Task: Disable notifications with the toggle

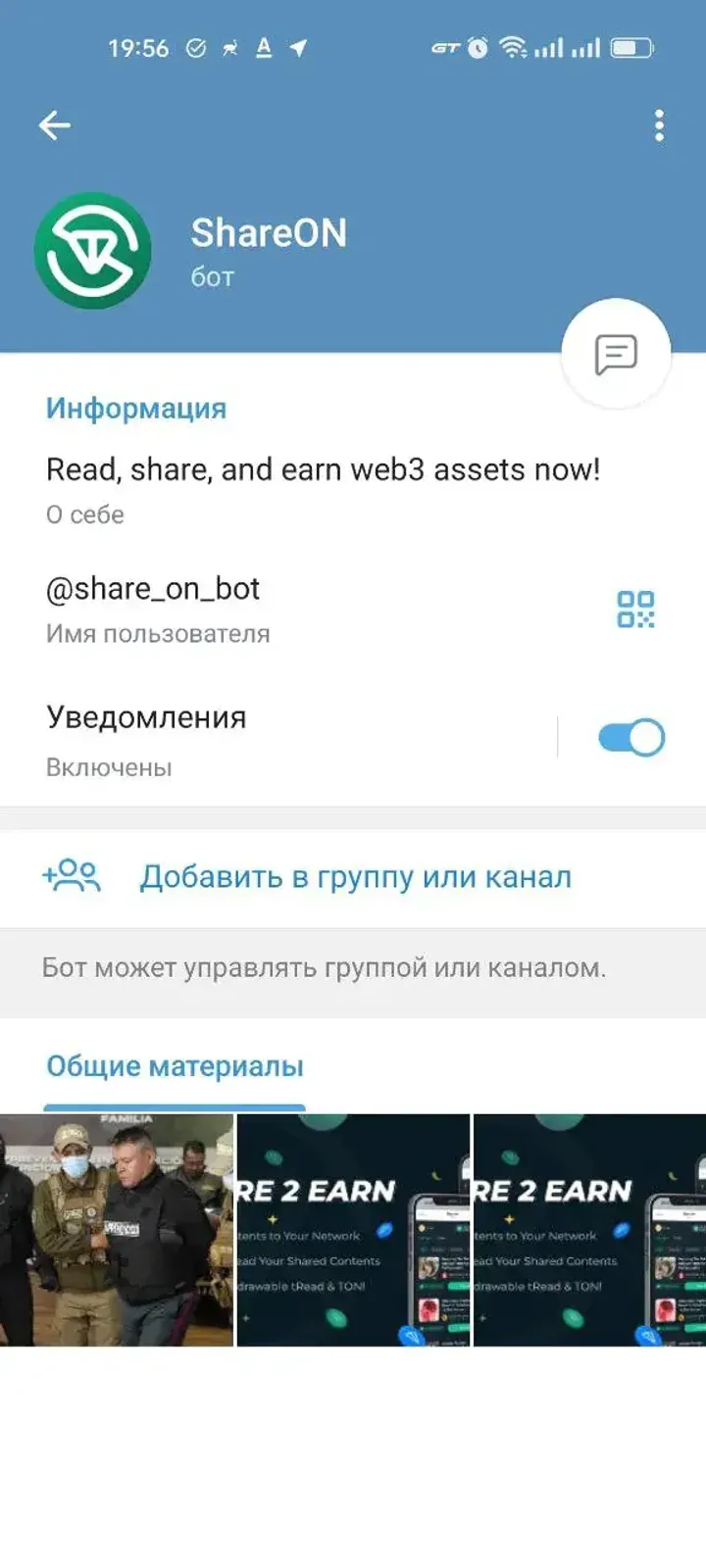Action: (x=631, y=737)
